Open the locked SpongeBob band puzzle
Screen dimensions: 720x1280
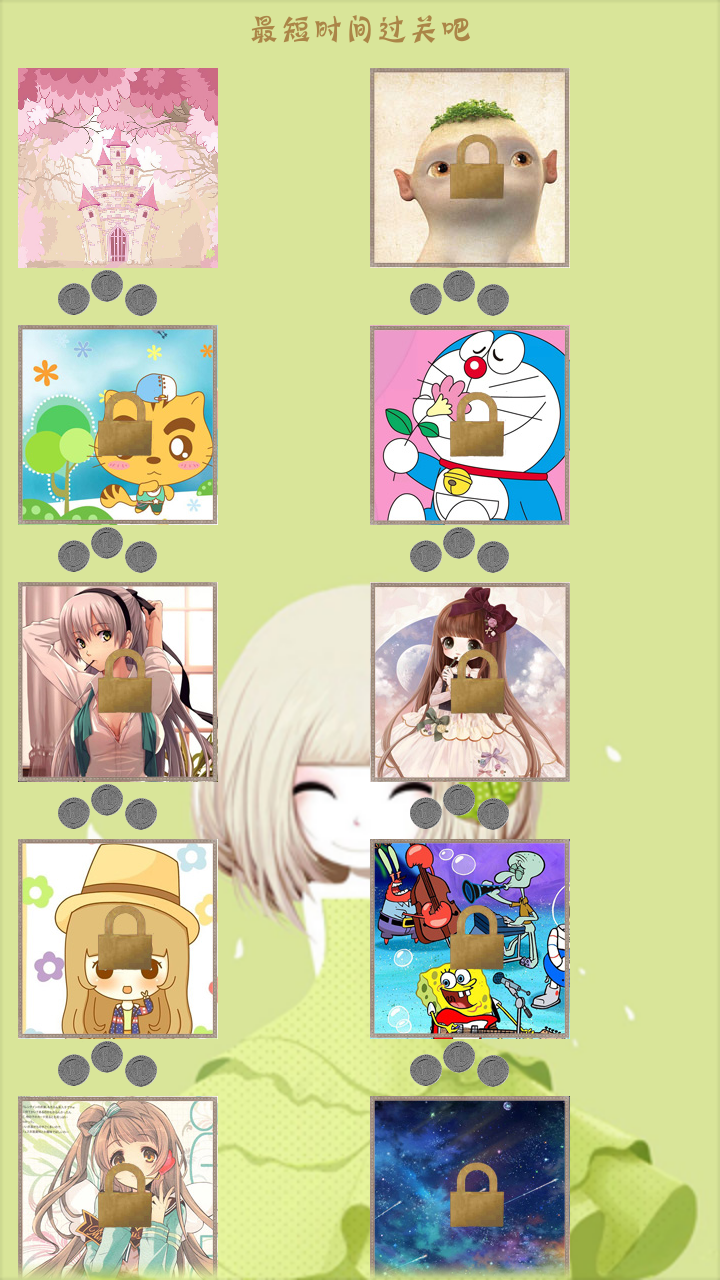[470, 938]
